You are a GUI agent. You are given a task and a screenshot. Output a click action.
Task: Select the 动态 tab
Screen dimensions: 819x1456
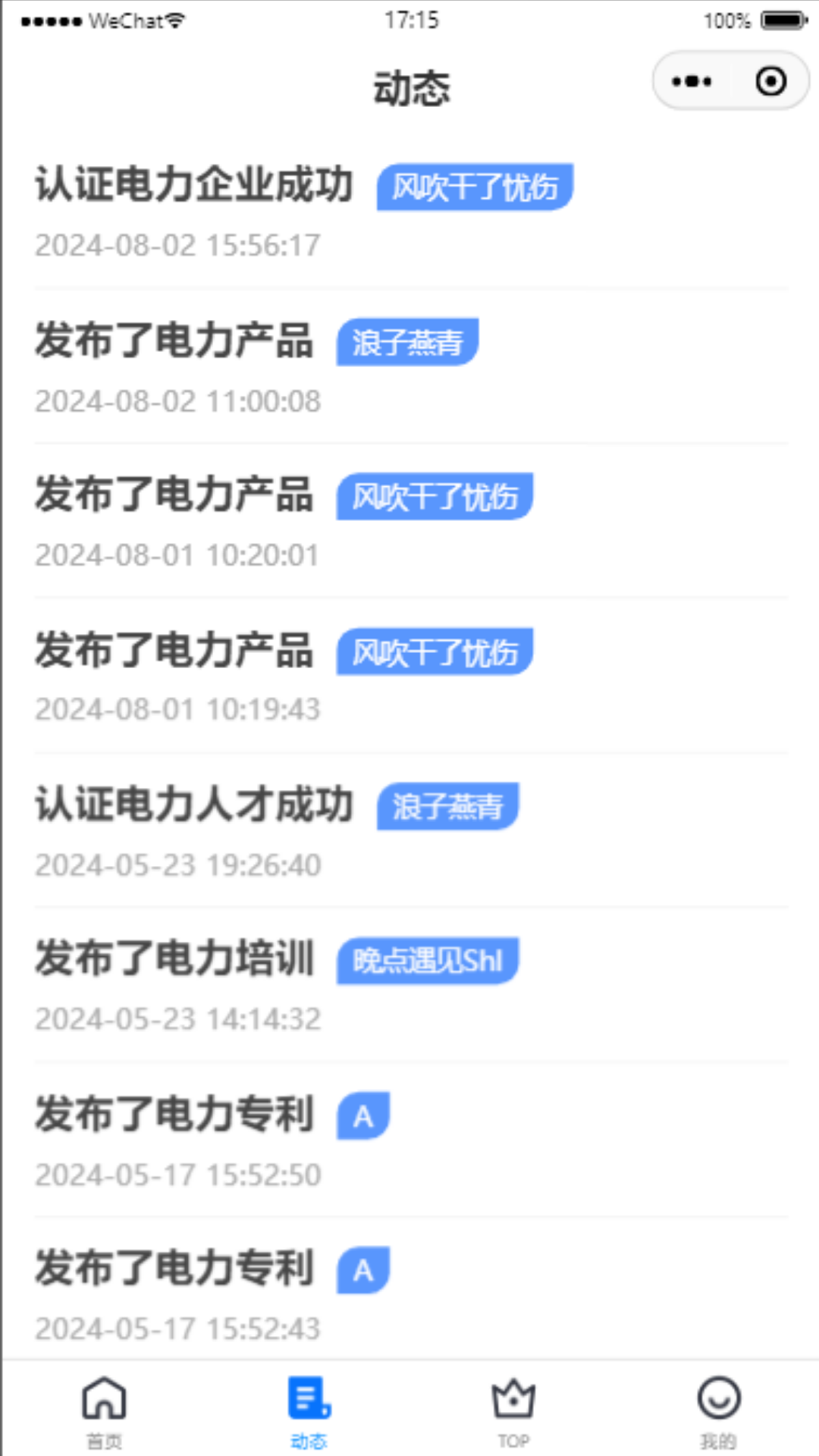click(309, 1411)
